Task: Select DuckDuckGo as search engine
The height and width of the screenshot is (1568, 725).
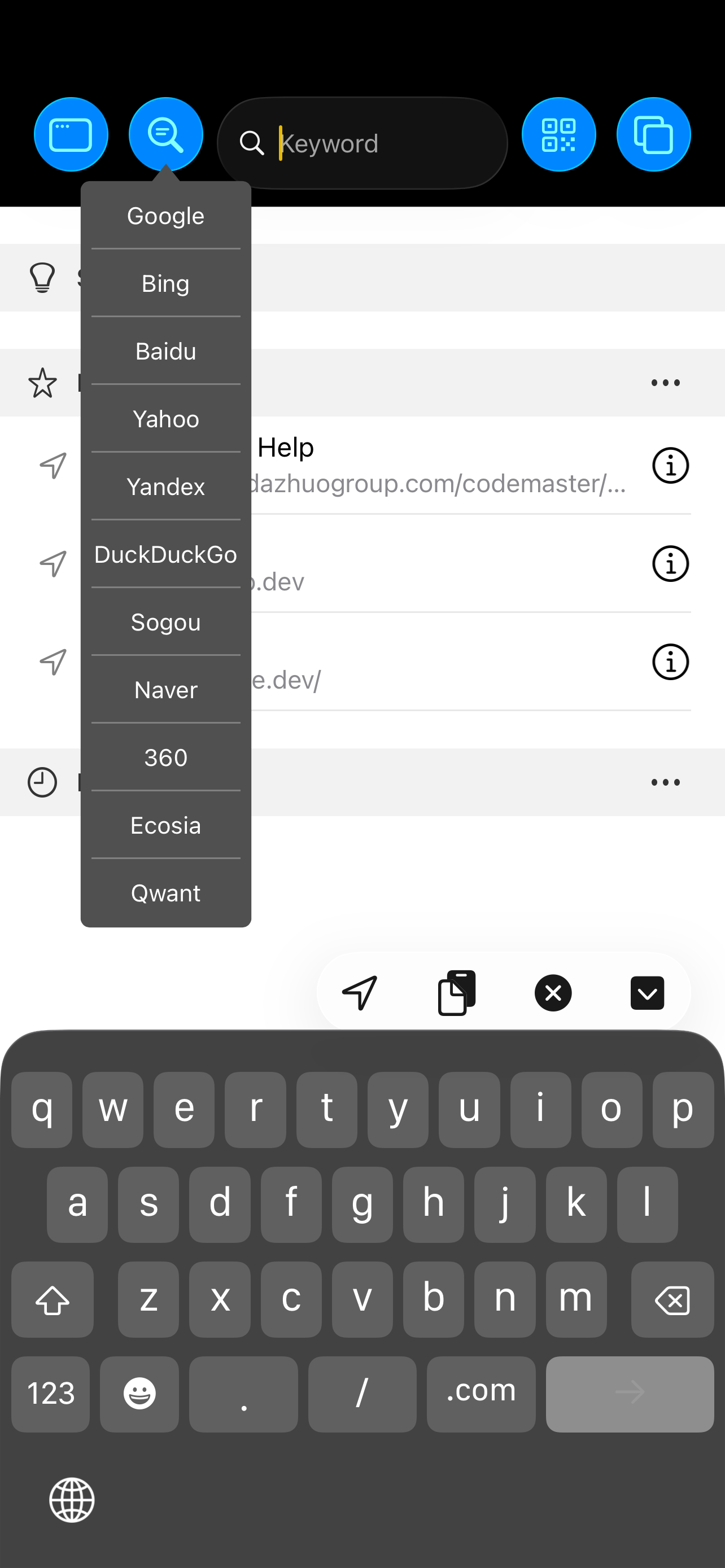Action: click(165, 554)
